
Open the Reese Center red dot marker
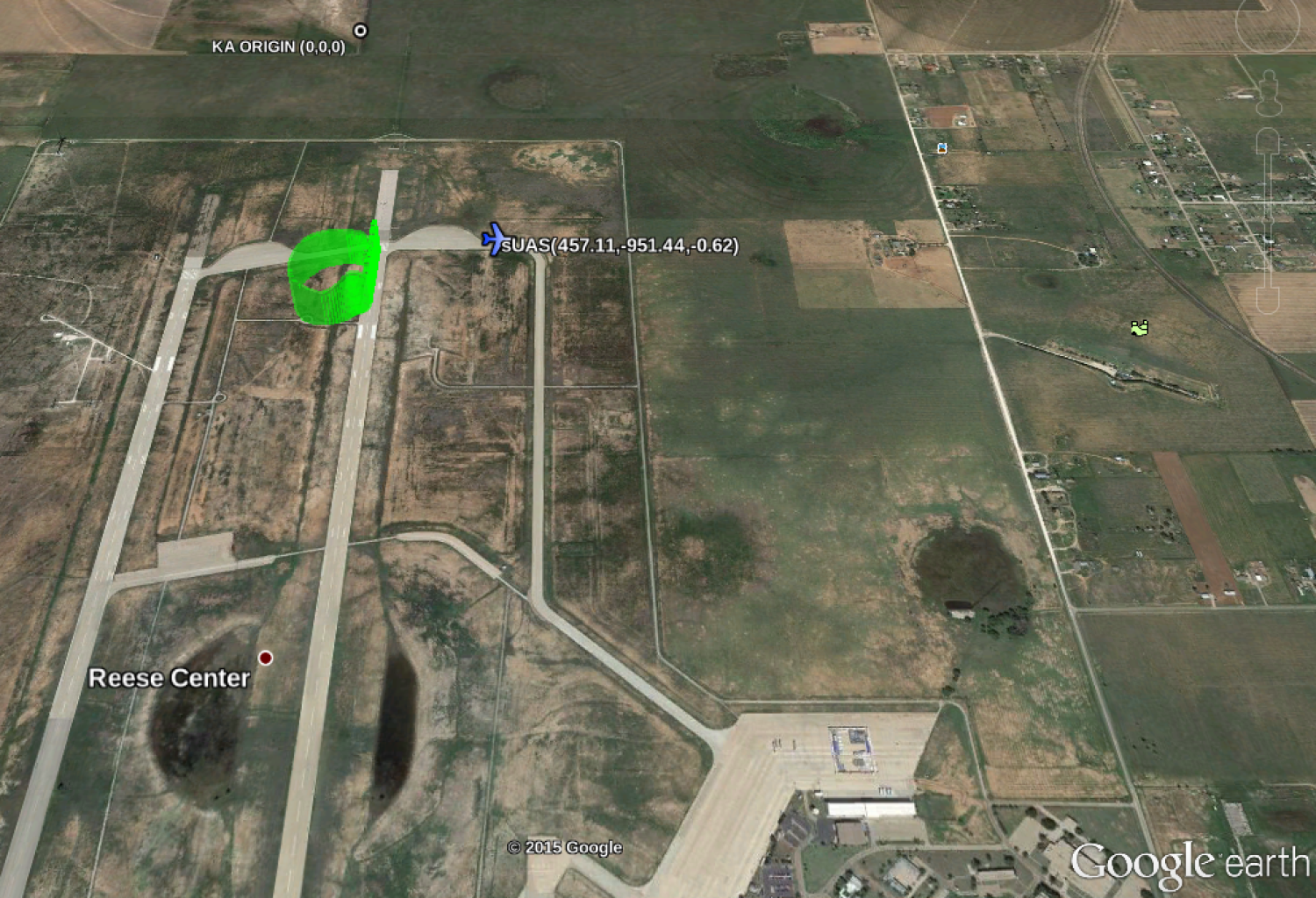(265, 658)
